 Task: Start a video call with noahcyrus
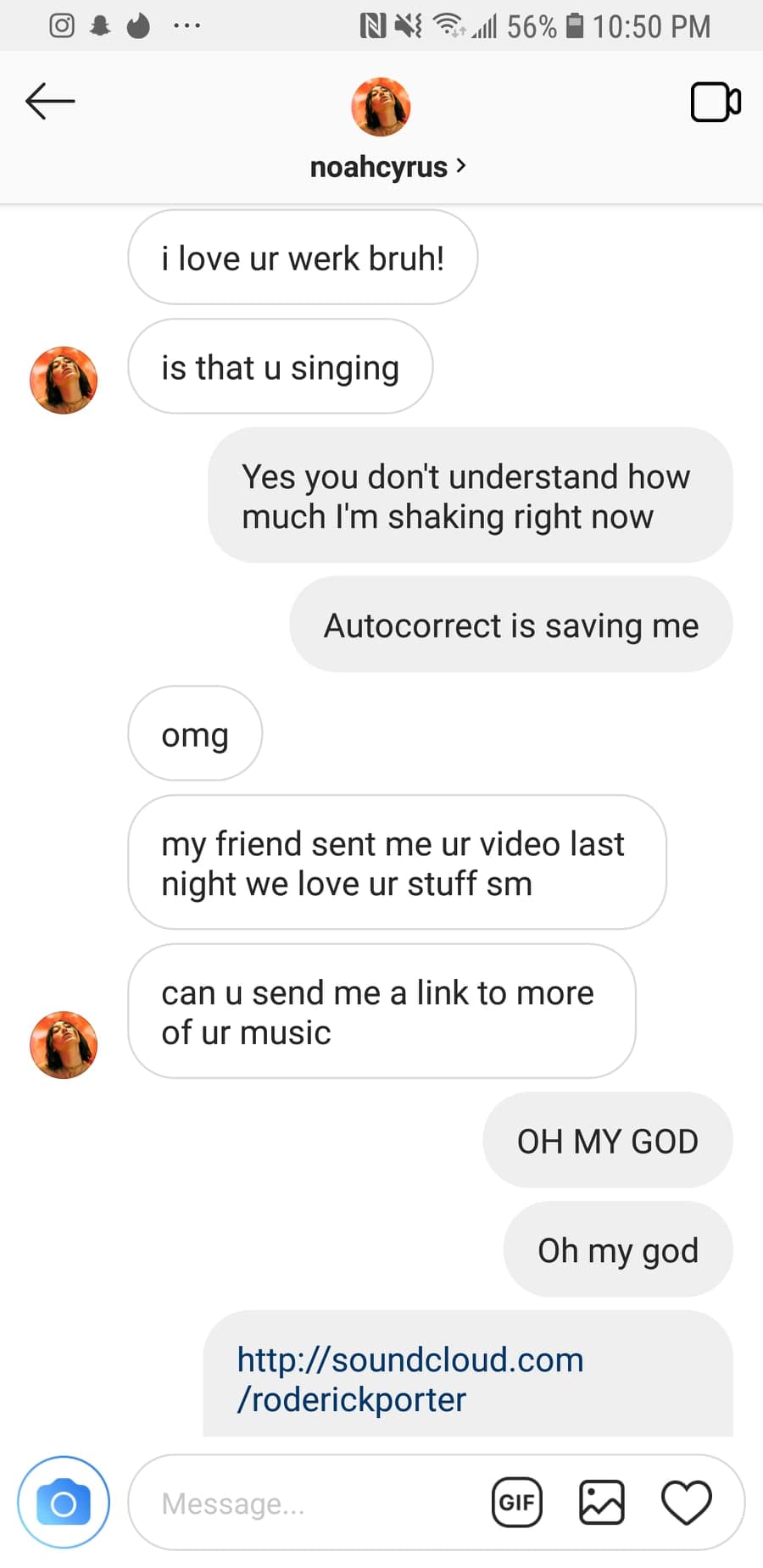(x=715, y=102)
